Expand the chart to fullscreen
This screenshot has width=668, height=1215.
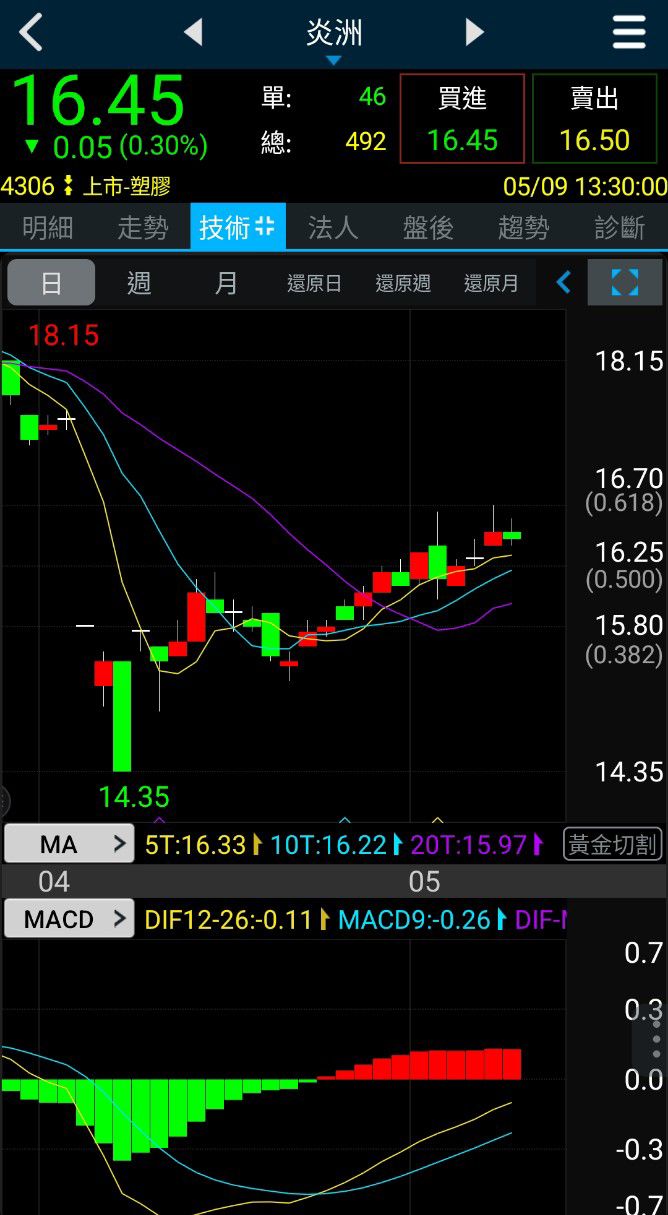tap(625, 283)
